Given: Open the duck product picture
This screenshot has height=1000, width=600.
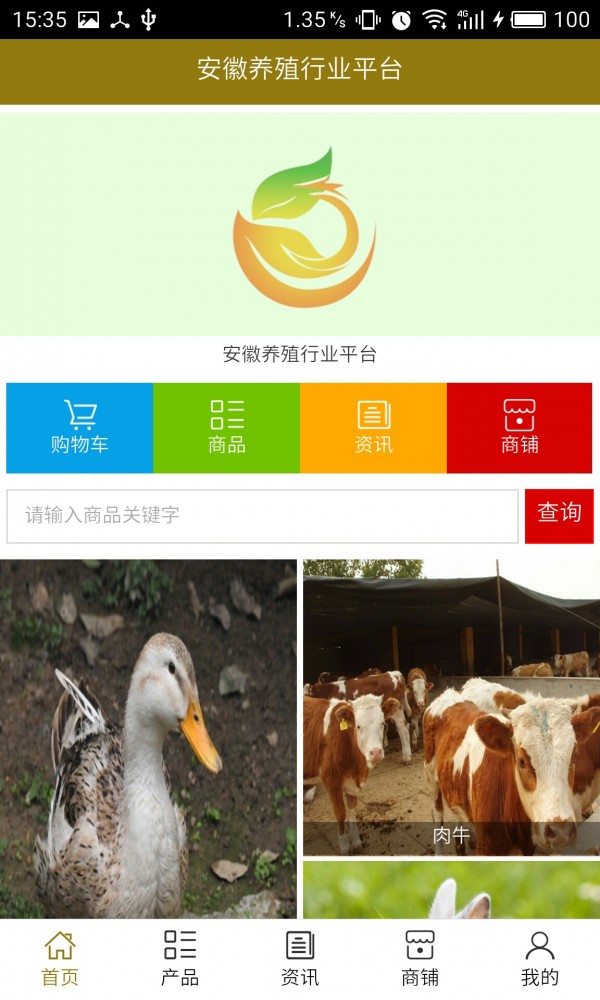Looking at the screenshot, I should [148, 738].
